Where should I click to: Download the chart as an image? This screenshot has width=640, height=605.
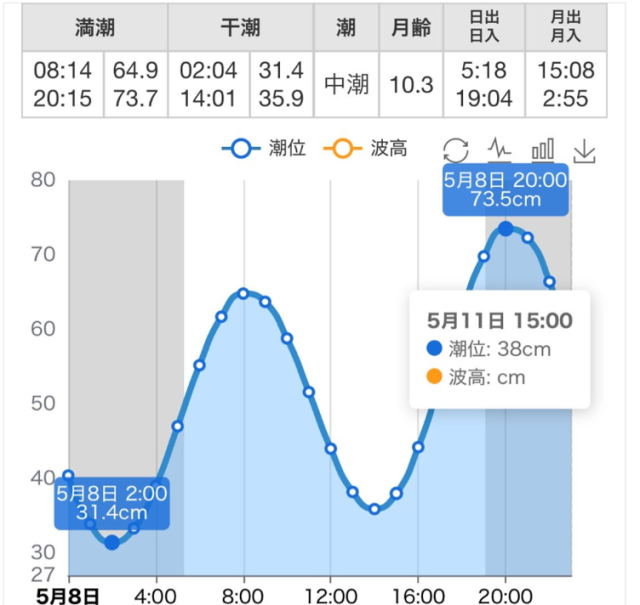[x=585, y=150]
